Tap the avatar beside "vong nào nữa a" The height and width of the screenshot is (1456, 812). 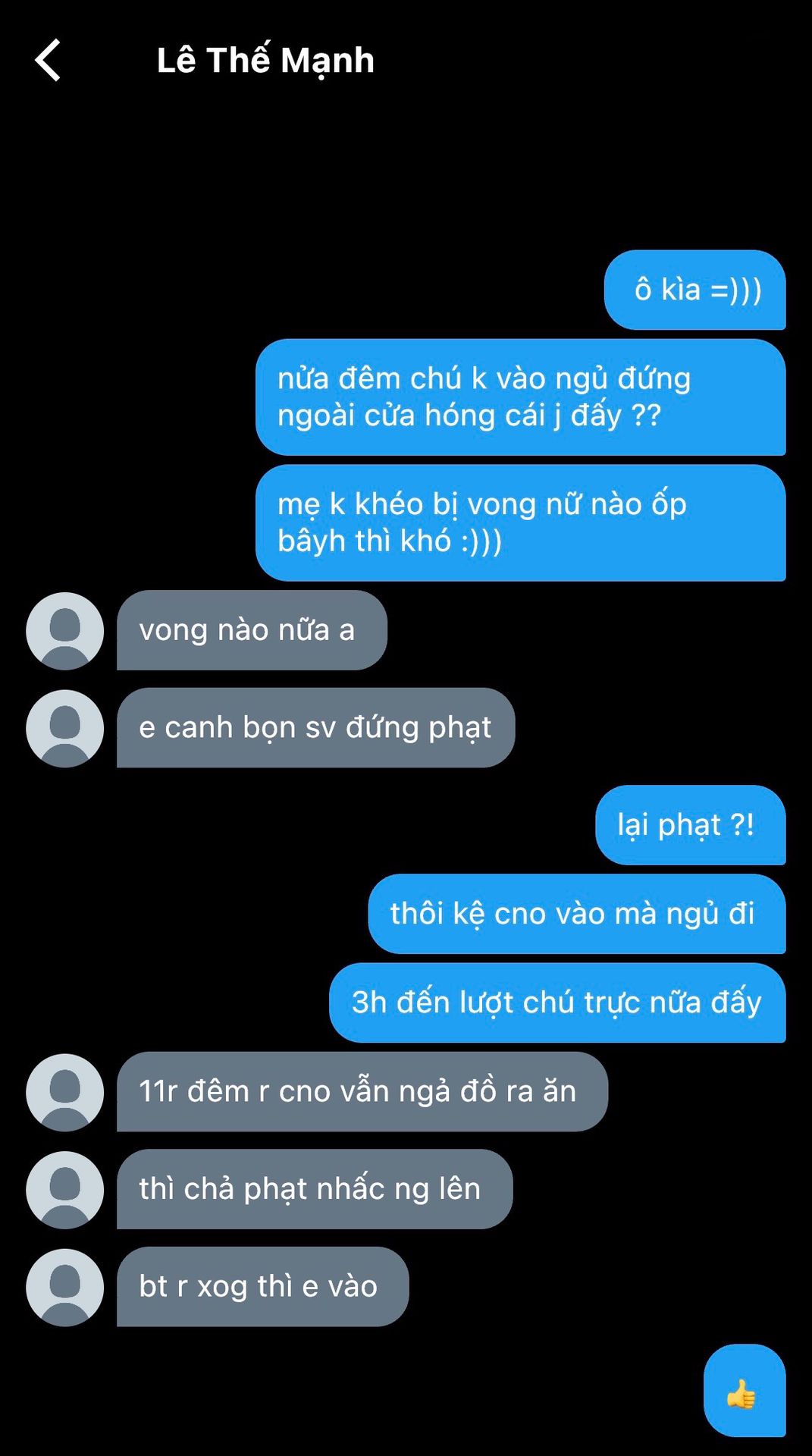pyautogui.click(x=65, y=631)
